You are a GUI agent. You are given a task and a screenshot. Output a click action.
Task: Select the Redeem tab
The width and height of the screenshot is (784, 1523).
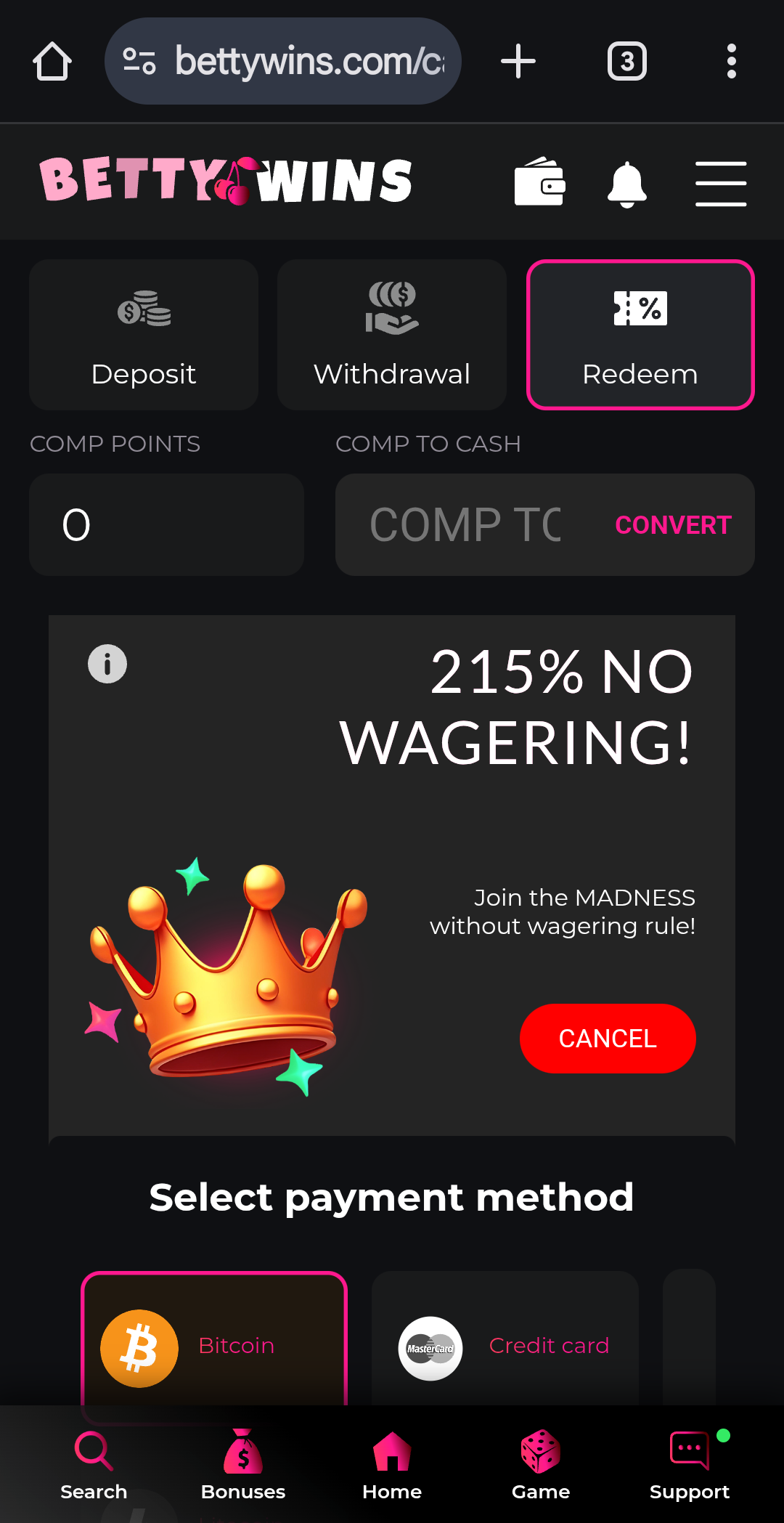pos(640,335)
